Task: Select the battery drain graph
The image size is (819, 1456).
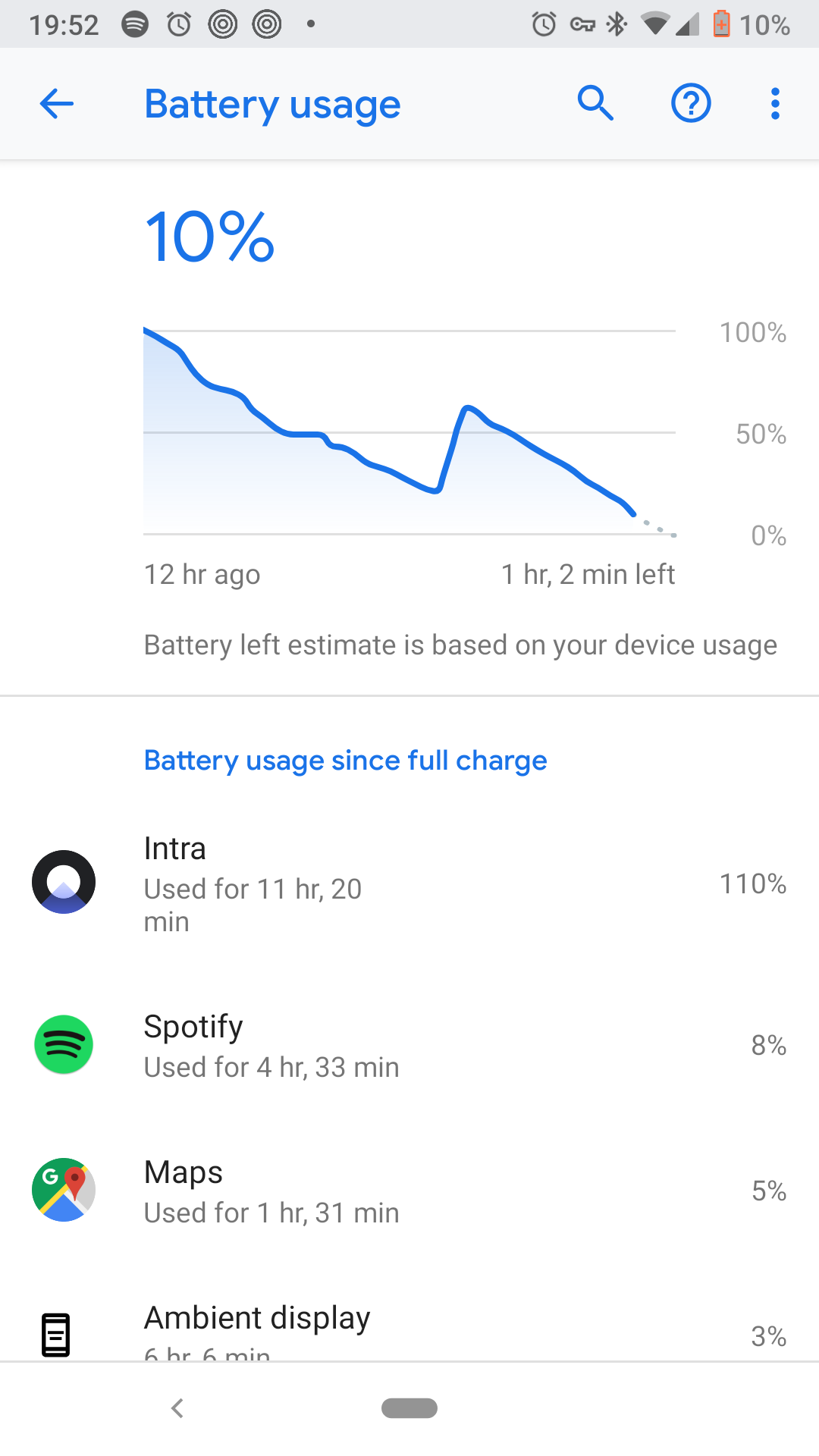Action: (409, 432)
